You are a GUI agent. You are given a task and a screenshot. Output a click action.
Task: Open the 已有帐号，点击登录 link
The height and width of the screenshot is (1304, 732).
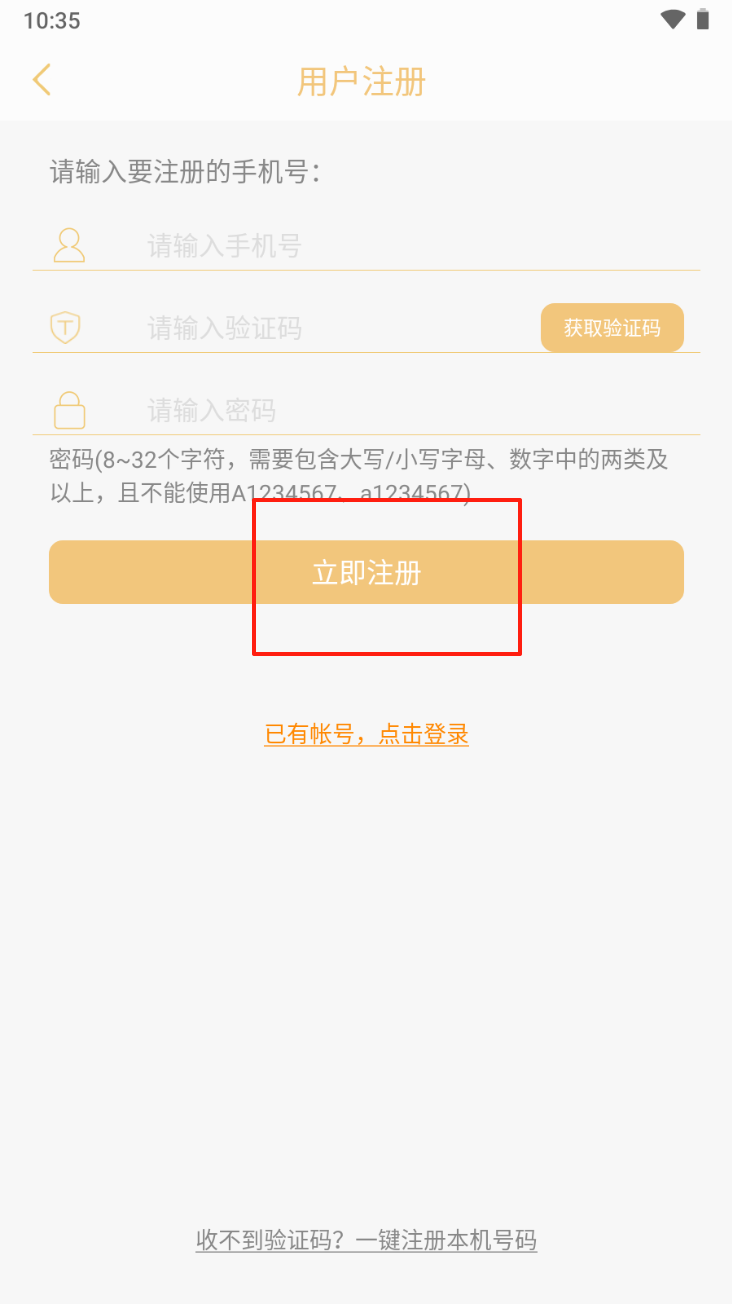point(366,735)
